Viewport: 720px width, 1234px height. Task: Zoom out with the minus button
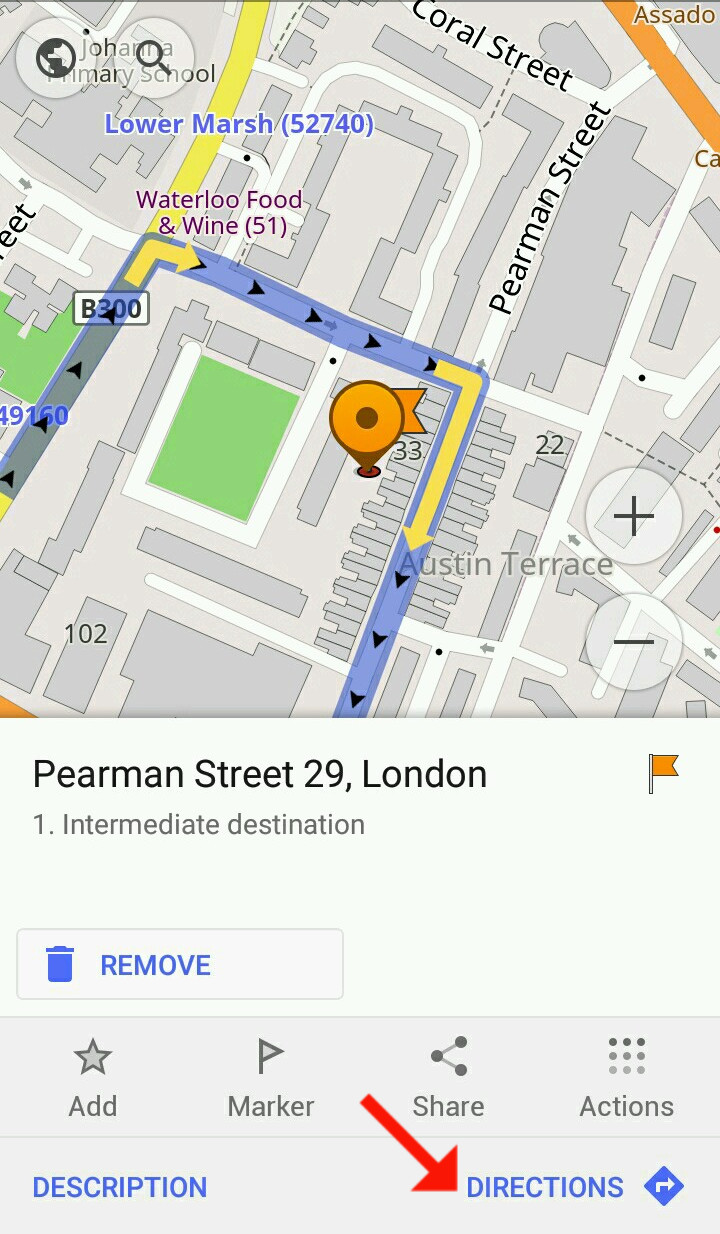click(633, 642)
